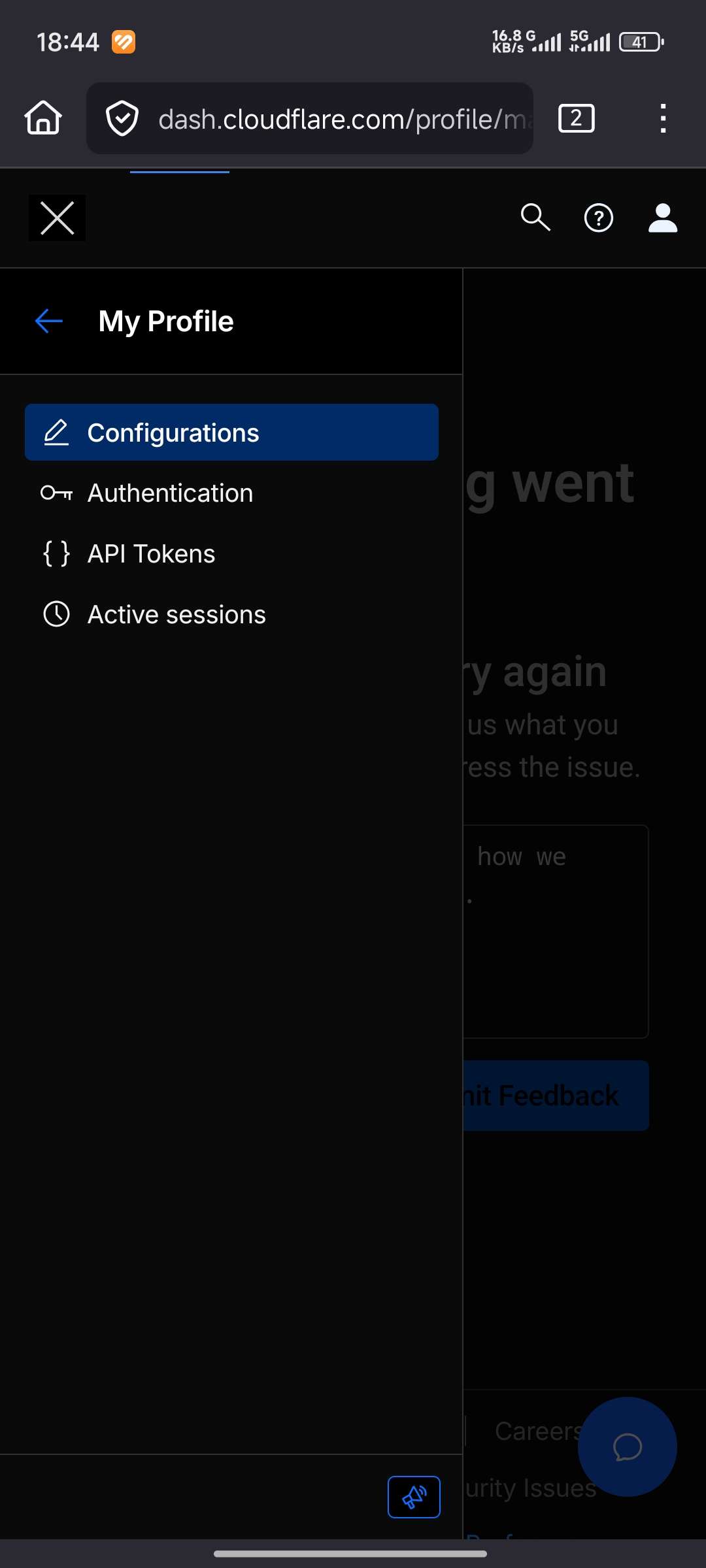Open Cloudflare dashboard search

coord(535,218)
